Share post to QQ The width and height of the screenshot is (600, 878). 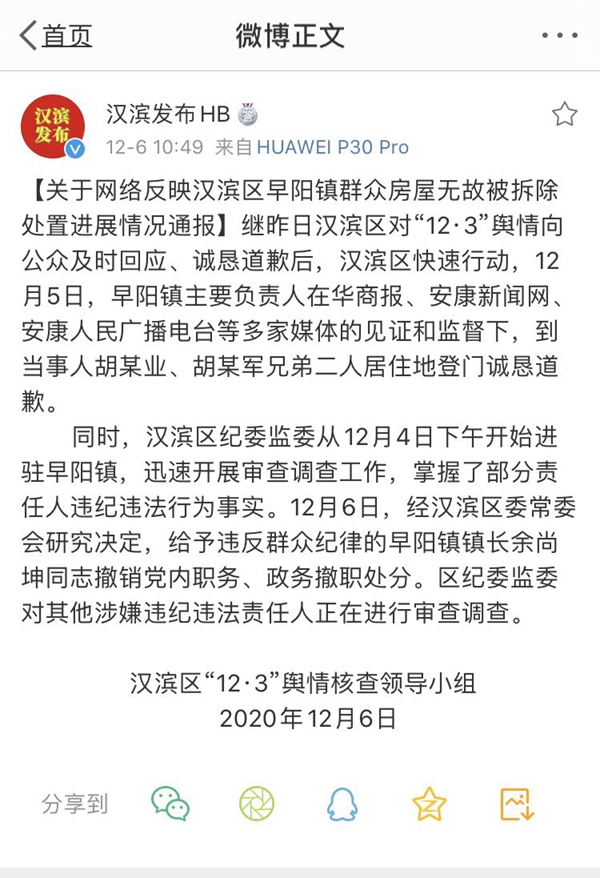click(x=342, y=803)
